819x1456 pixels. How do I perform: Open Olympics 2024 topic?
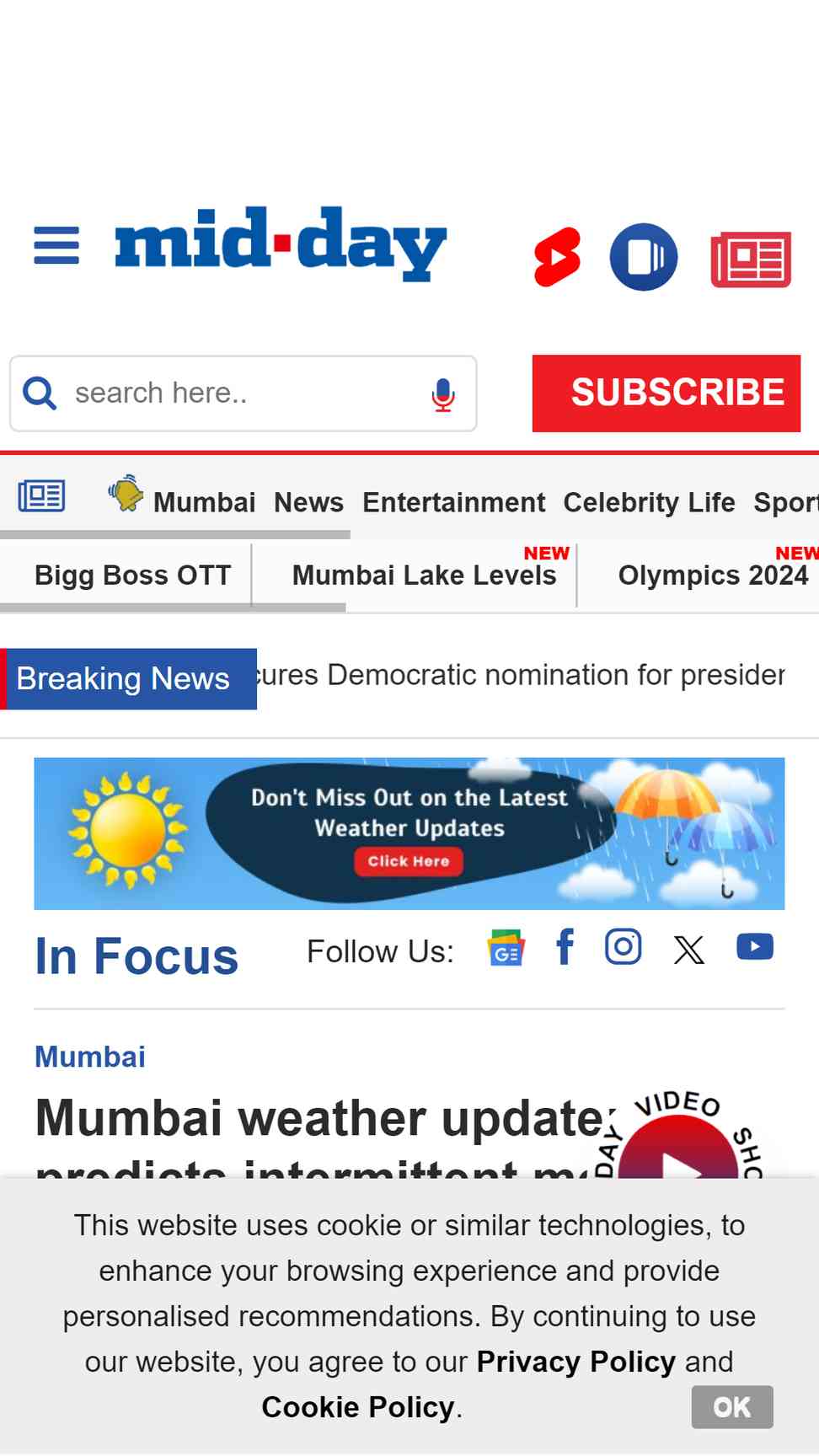tap(713, 575)
